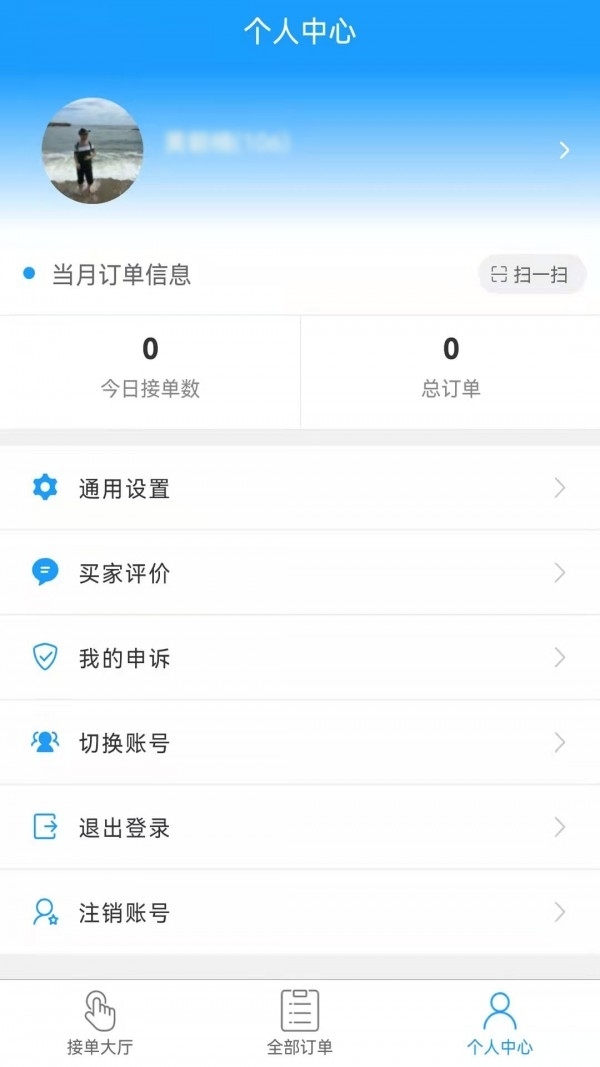The image size is (600, 1067).
Task: Select 切换账号 to switch accounts
Action: coord(300,743)
